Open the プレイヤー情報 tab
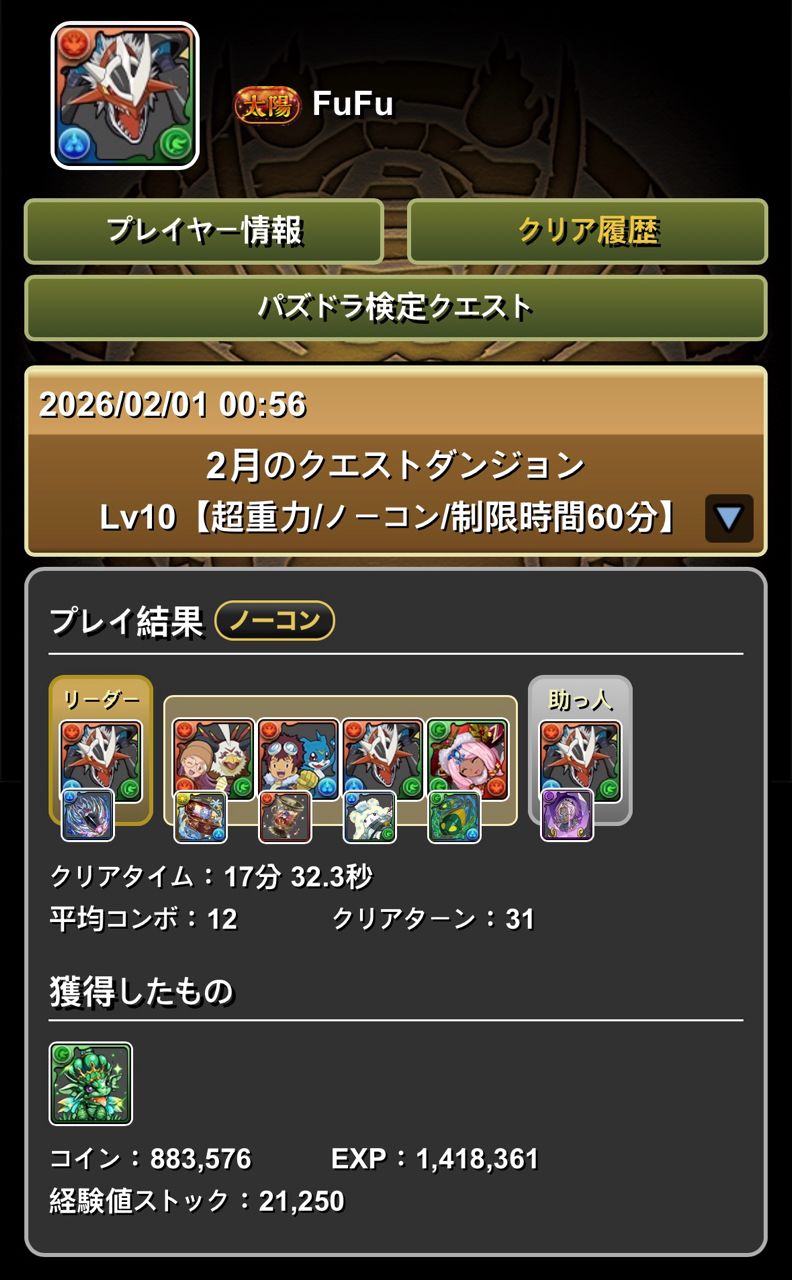Screen dimensions: 792x1280 click(x=204, y=231)
